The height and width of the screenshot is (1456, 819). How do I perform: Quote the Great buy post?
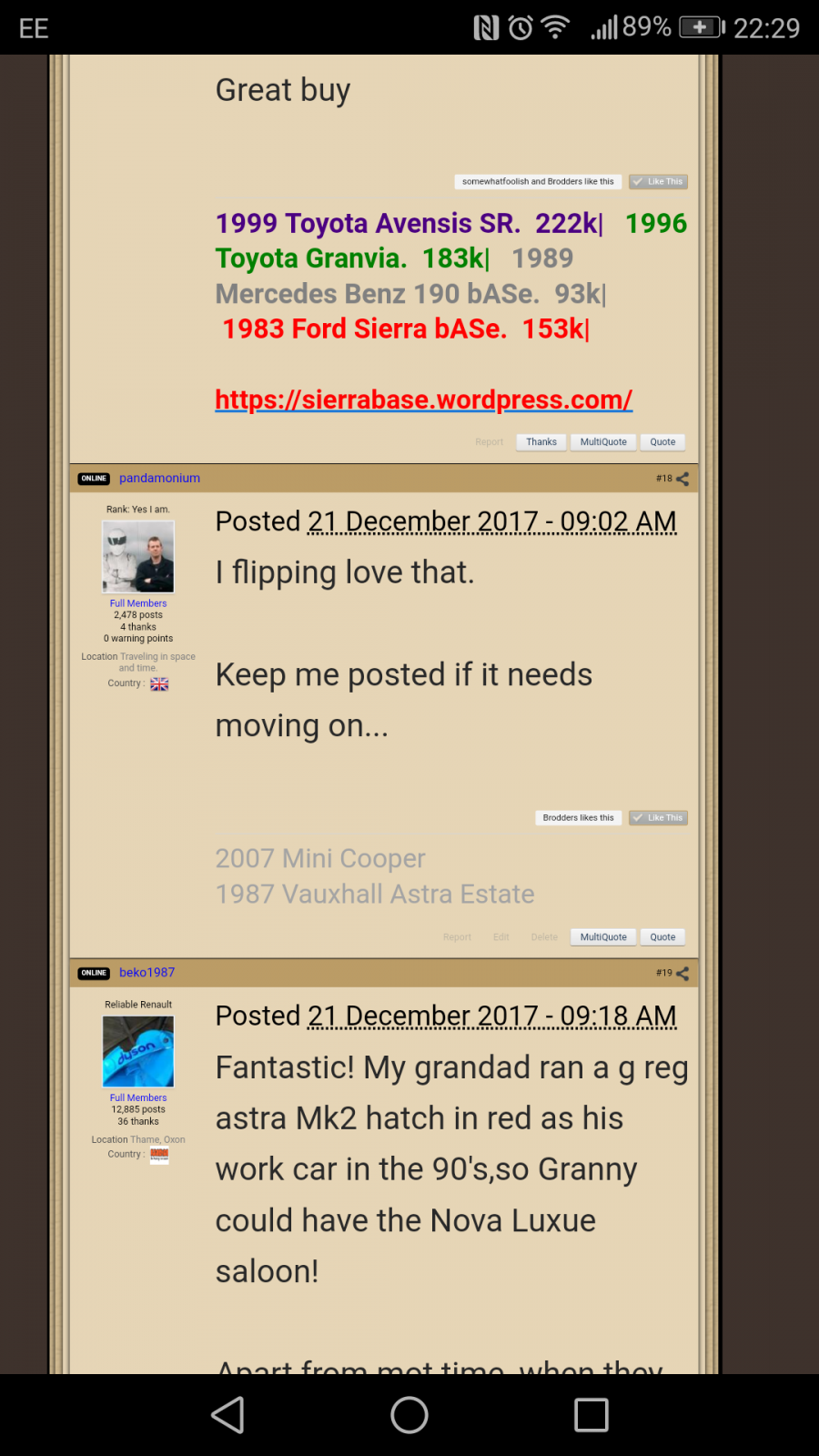pyautogui.click(x=662, y=442)
